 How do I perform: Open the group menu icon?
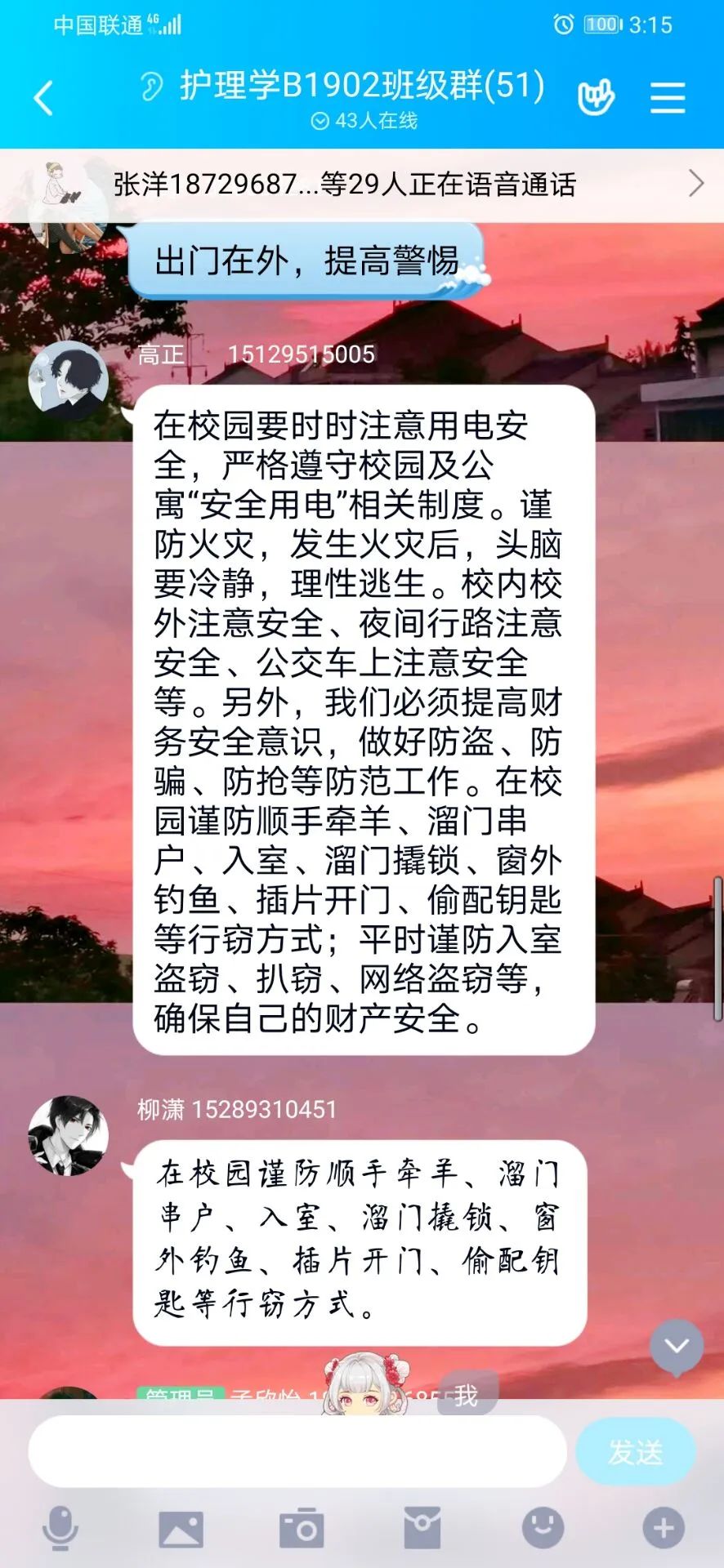667,99
